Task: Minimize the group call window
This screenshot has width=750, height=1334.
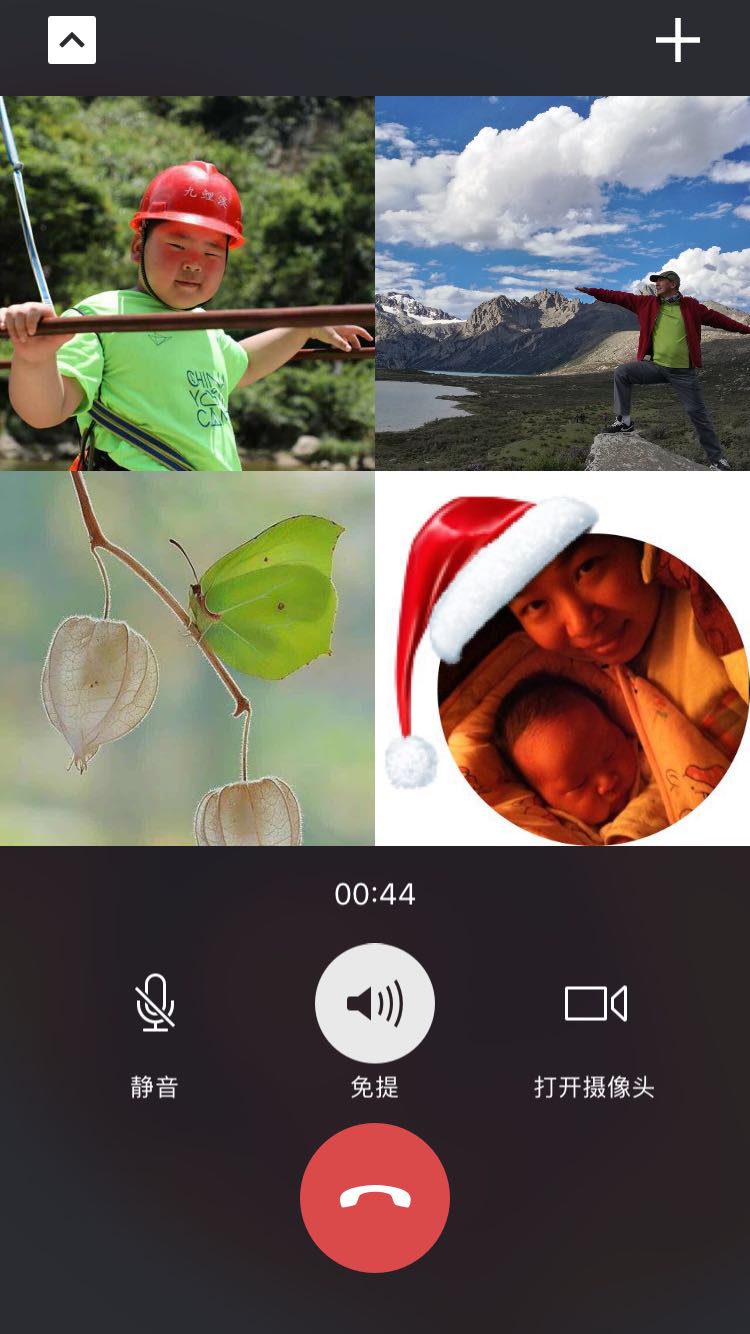Action: point(72,41)
